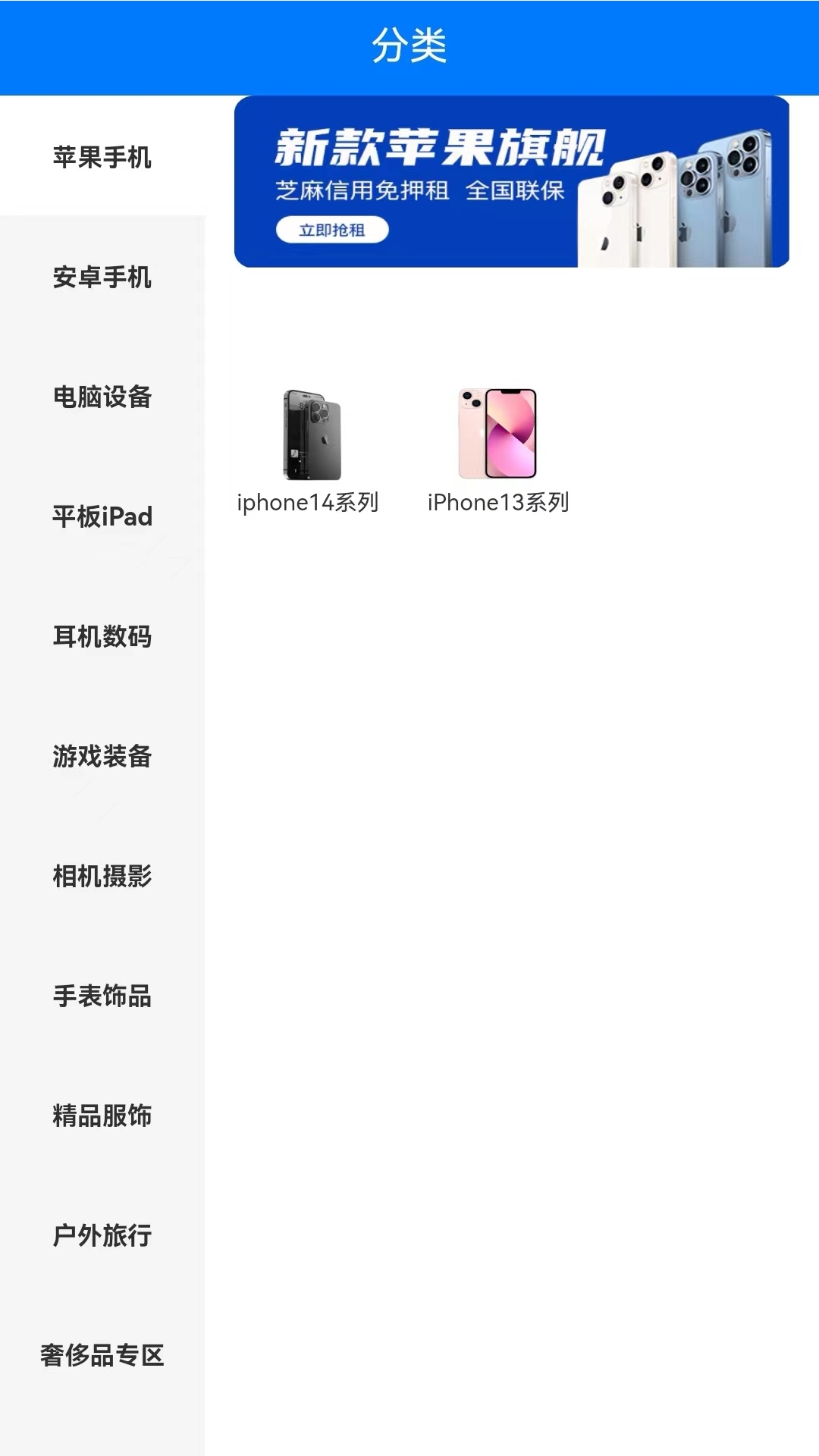Image resolution: width=819 pixels, height=1456 pixels.
Task: Click the iPhone13系列 pink phone thumbnail
Action: 497,432
